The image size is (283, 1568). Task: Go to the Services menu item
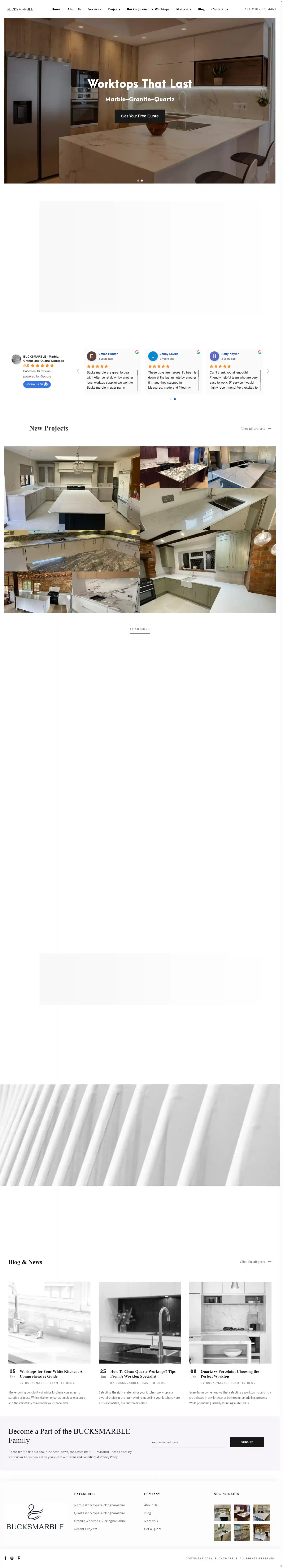pos(94,9)
